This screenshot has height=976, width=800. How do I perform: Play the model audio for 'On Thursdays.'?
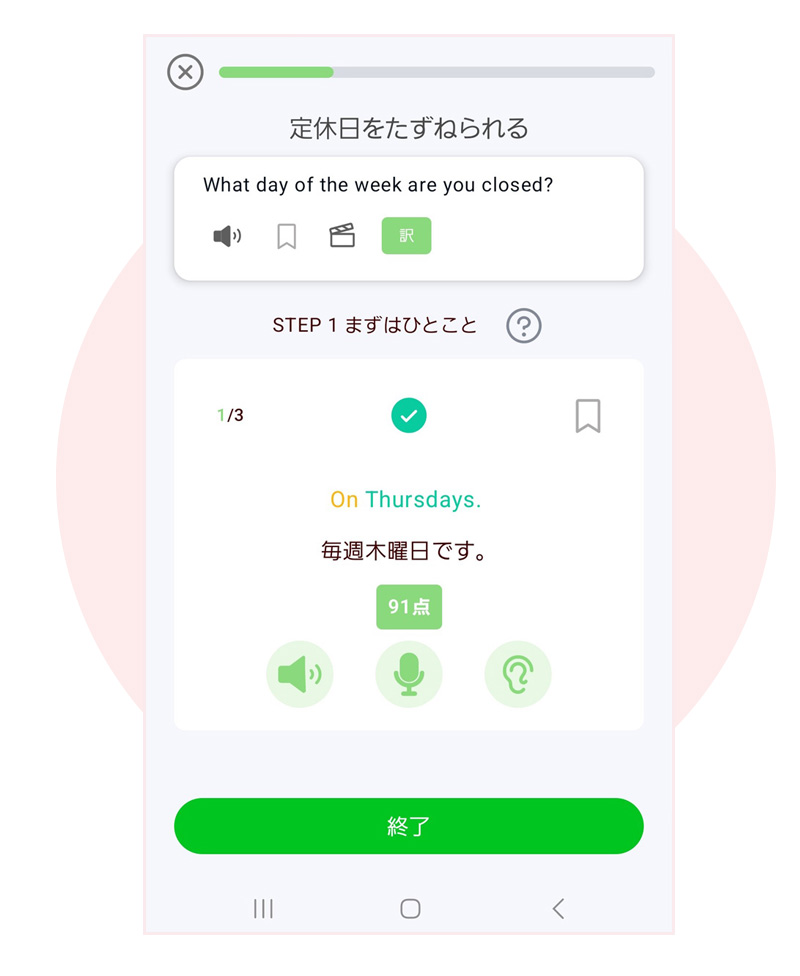(299, 674)
